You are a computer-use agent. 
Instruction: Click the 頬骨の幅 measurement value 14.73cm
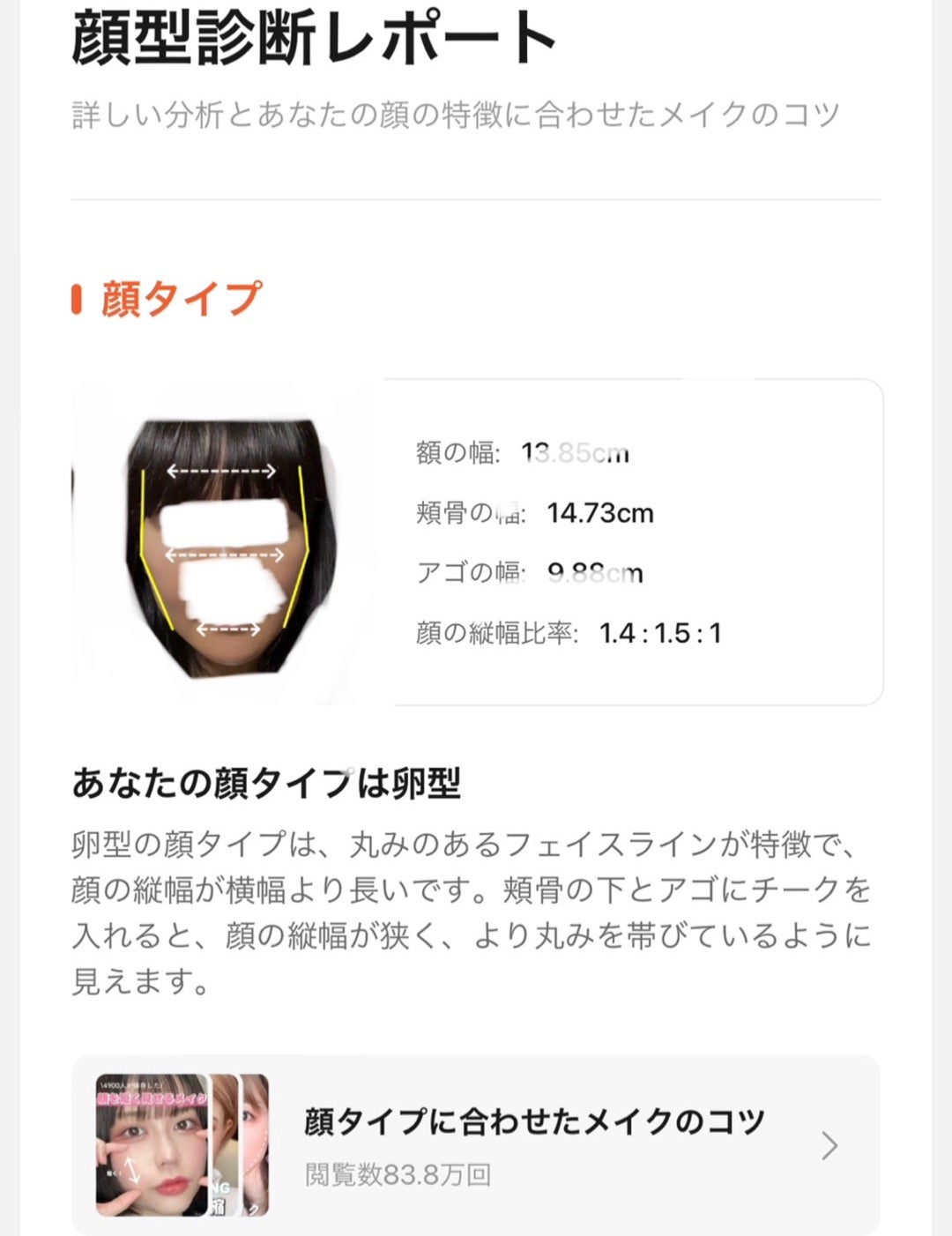tap(600, 512)
